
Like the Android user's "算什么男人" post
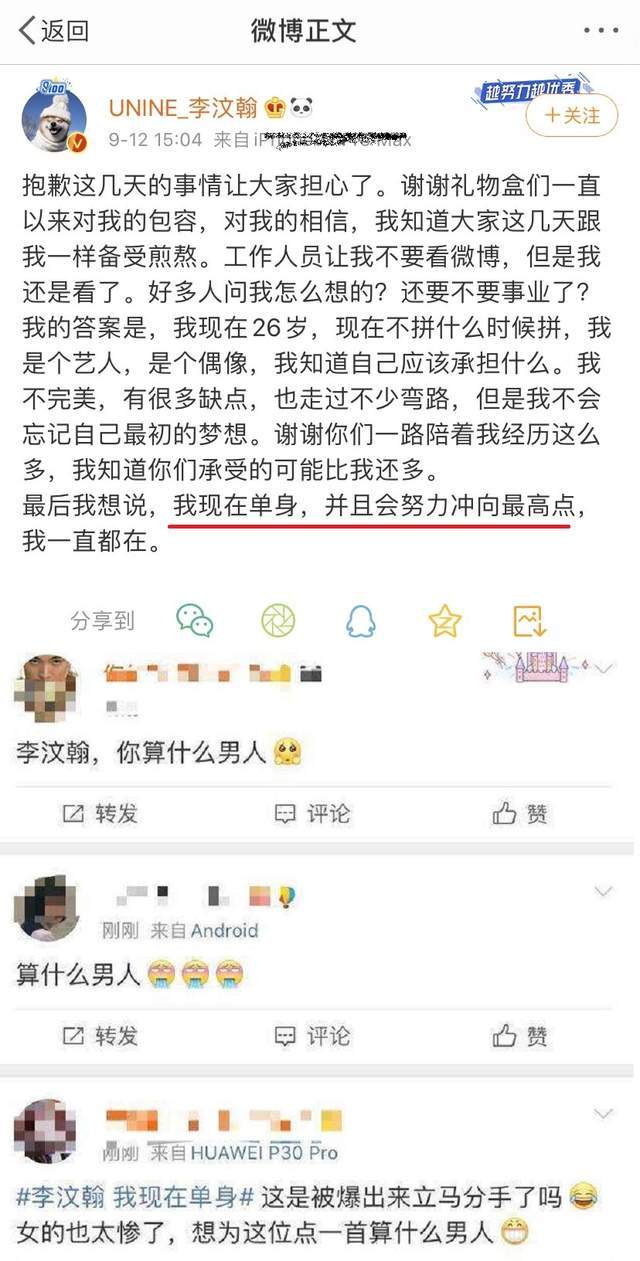[521, 1035]
